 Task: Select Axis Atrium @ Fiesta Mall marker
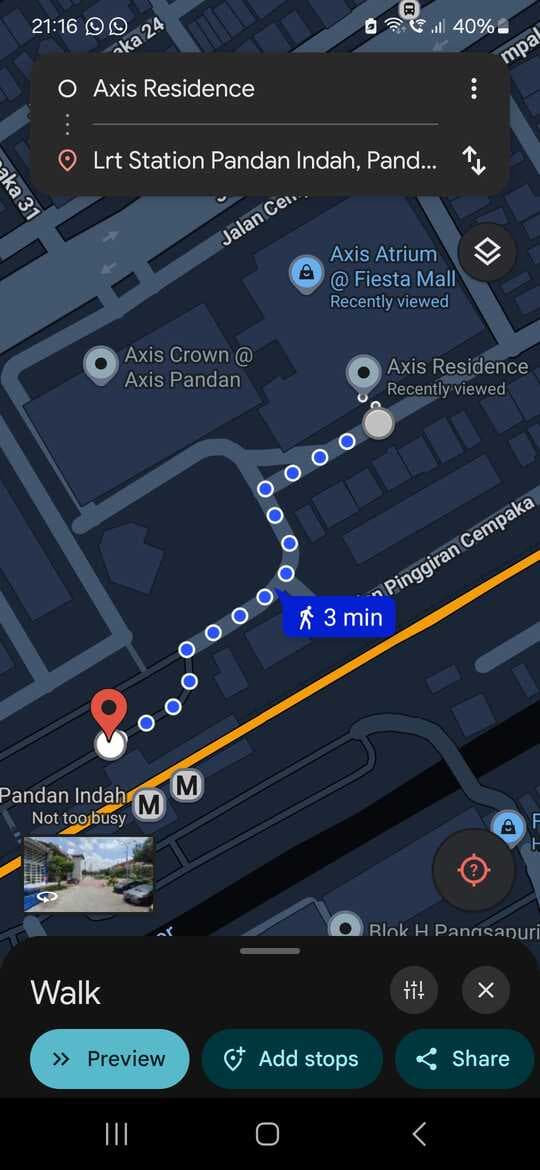click(306, 274)
